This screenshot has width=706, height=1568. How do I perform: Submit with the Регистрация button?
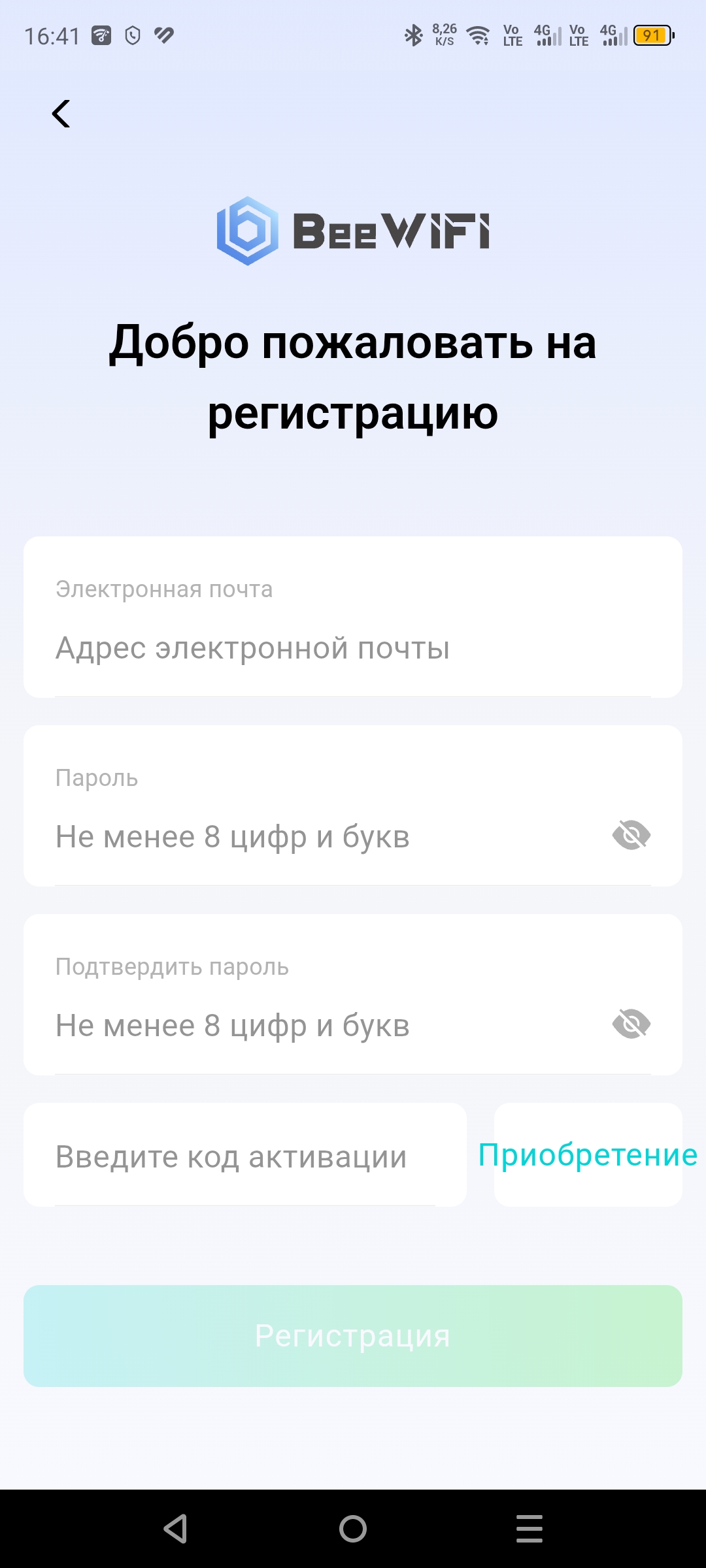pyautogui.click(x=353, y=1336)
